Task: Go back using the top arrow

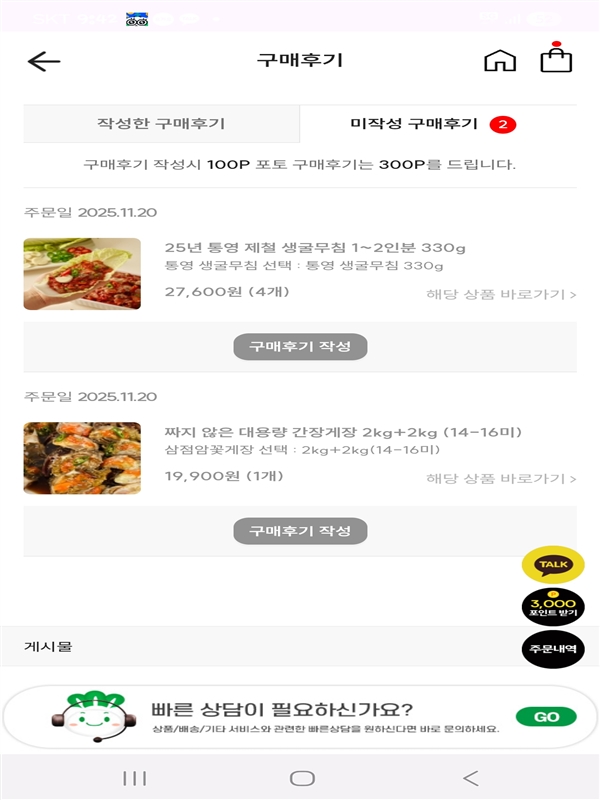Action: click(44, 61)
